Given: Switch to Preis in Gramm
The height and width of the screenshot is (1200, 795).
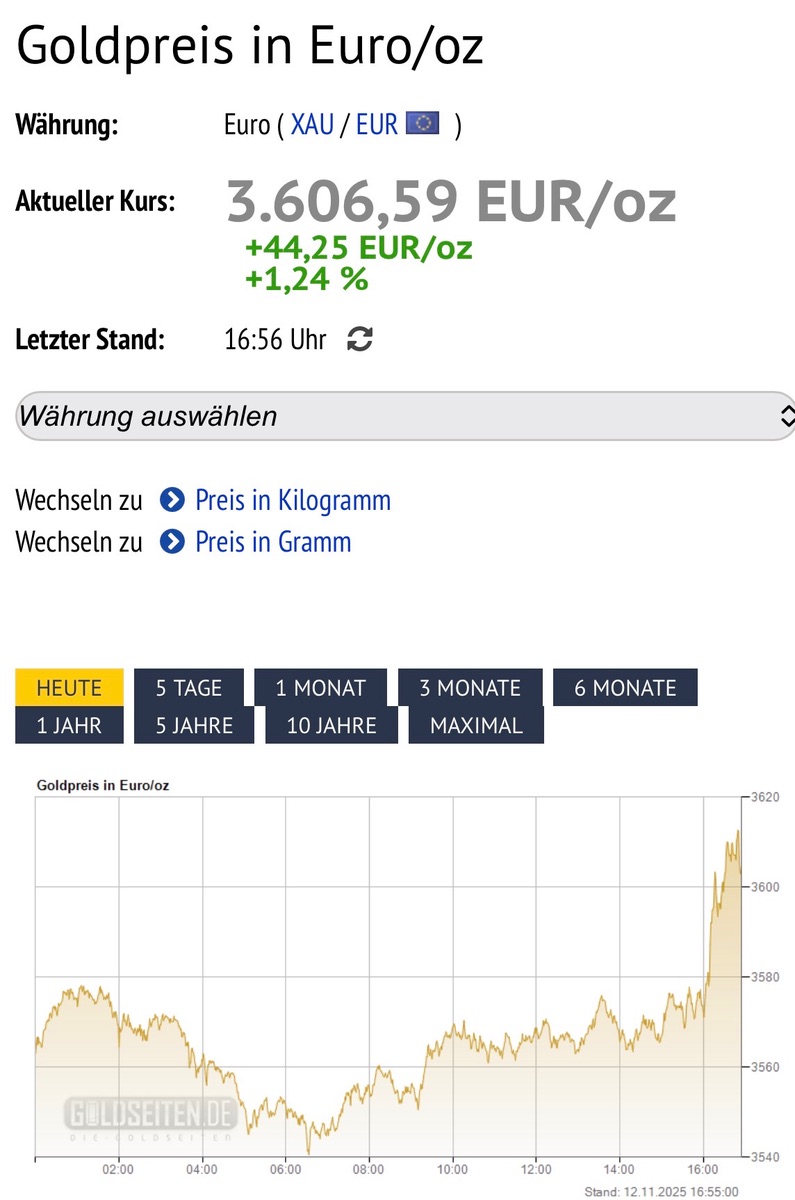Looking at the screenshot, I should pos(273,542).
